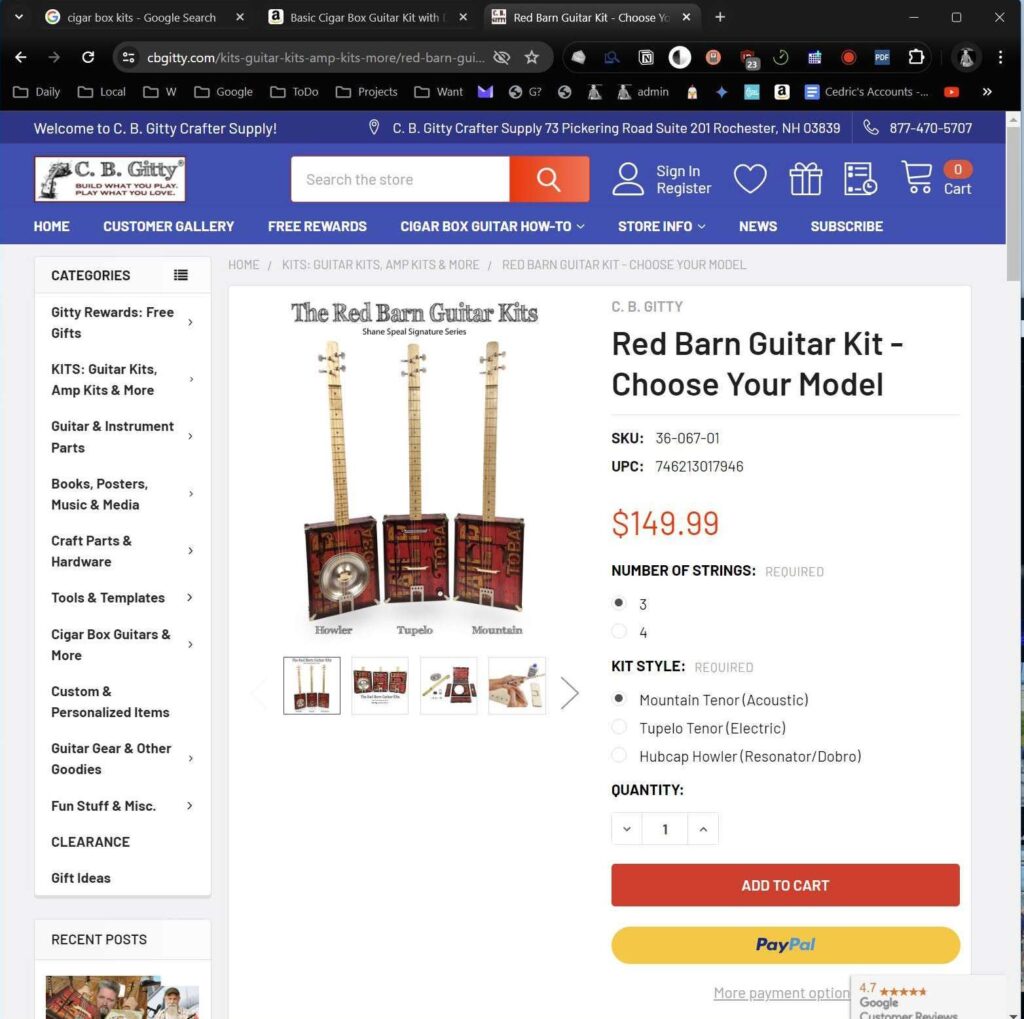The height and width of the screenshot is (1019, 1024).
Task: Increase the quantity by one
Action: (703, 829)
